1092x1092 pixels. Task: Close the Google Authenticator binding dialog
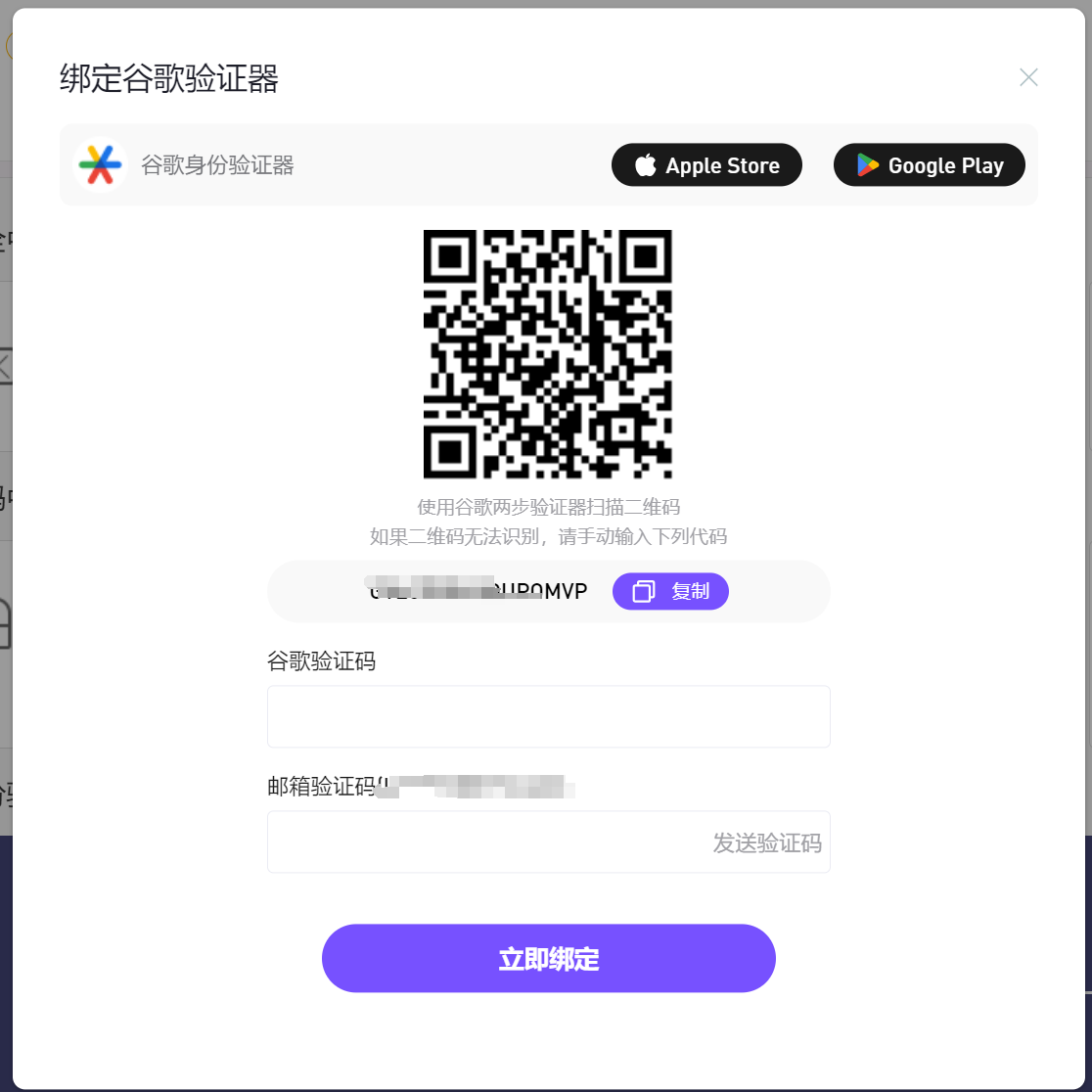(1027, 77)
